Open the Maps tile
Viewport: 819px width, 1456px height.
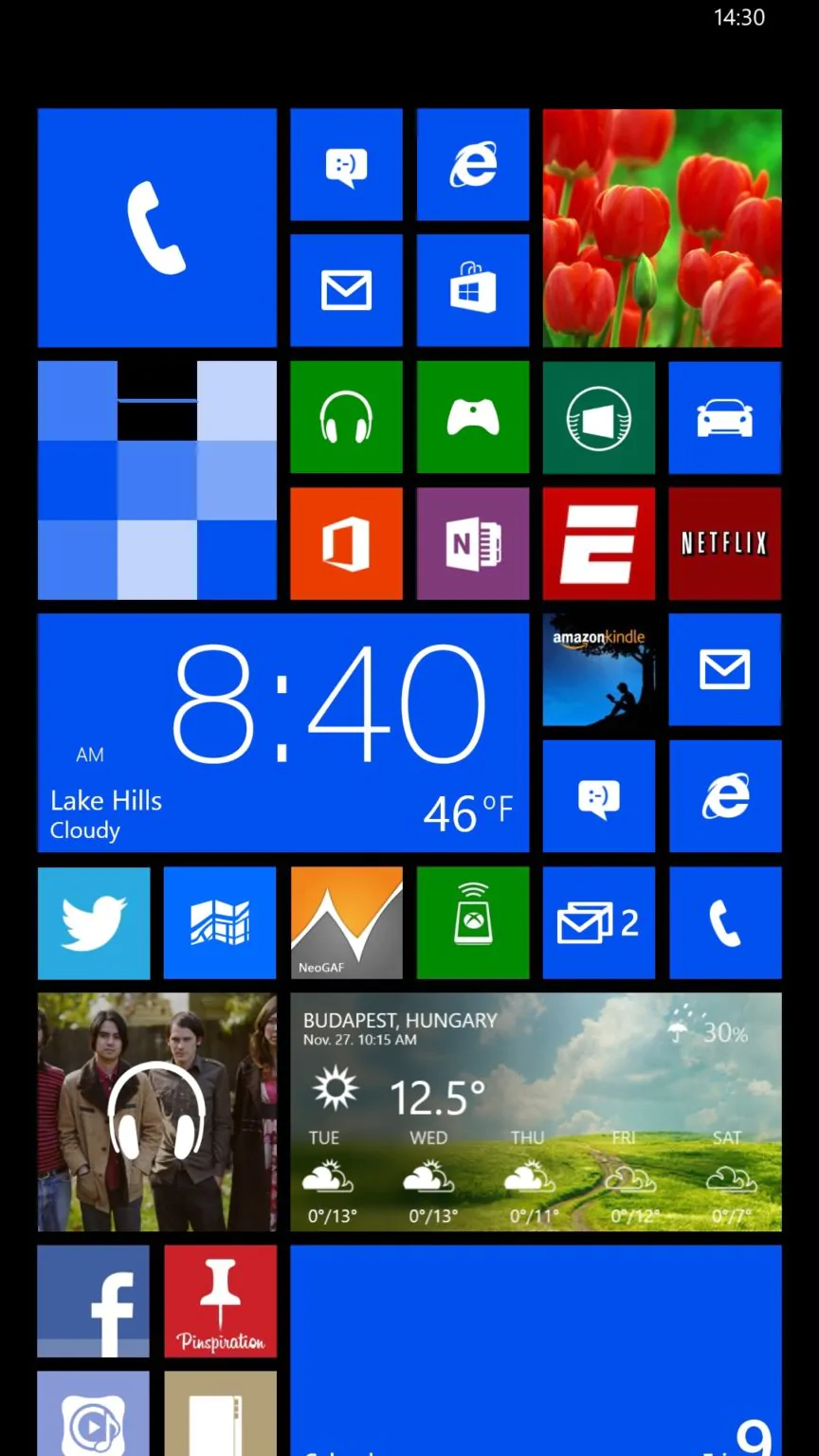(219, 922)
